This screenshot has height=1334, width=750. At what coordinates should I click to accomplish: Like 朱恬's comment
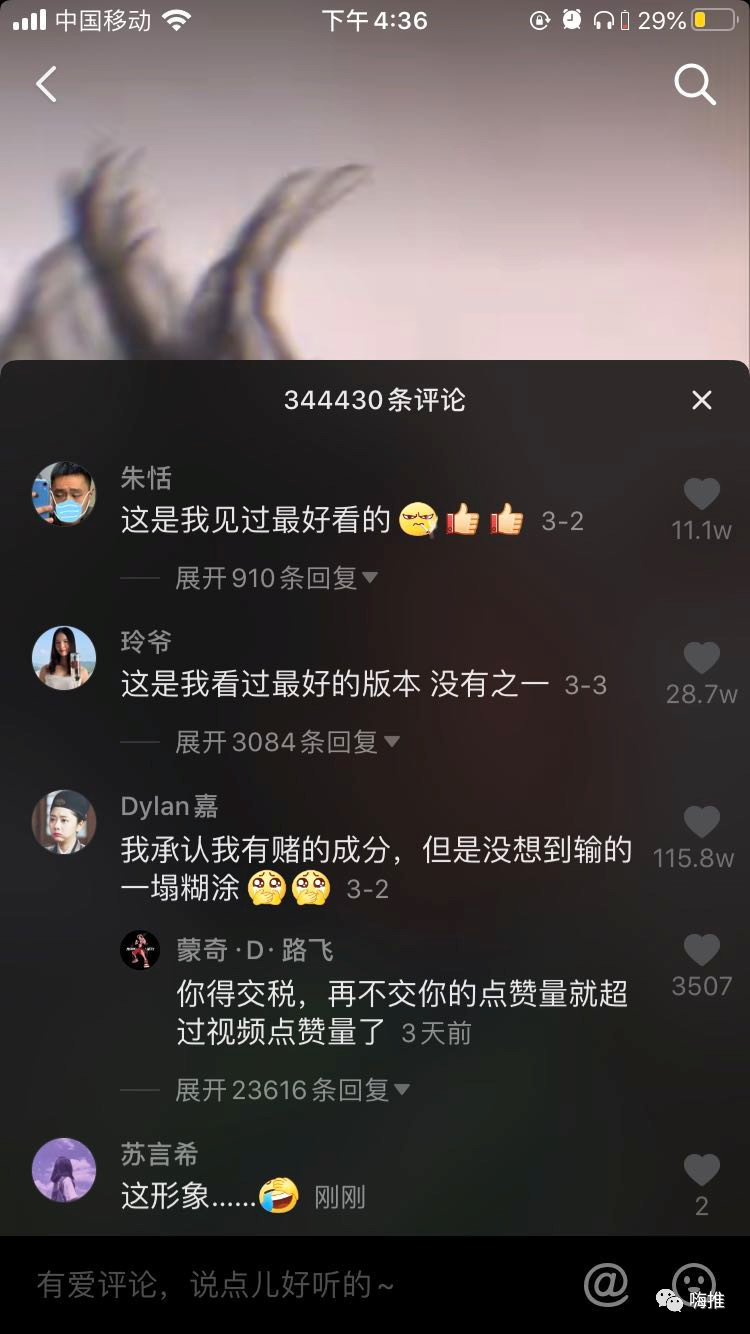[x=701, y=494]
